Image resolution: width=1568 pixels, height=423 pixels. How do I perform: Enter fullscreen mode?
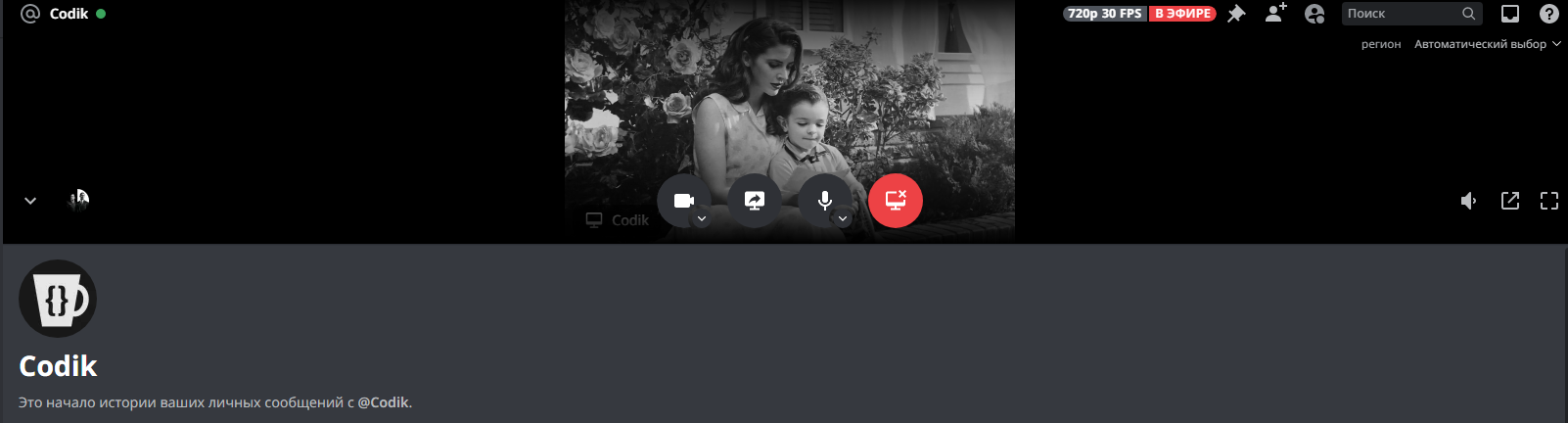(1549, 201)
